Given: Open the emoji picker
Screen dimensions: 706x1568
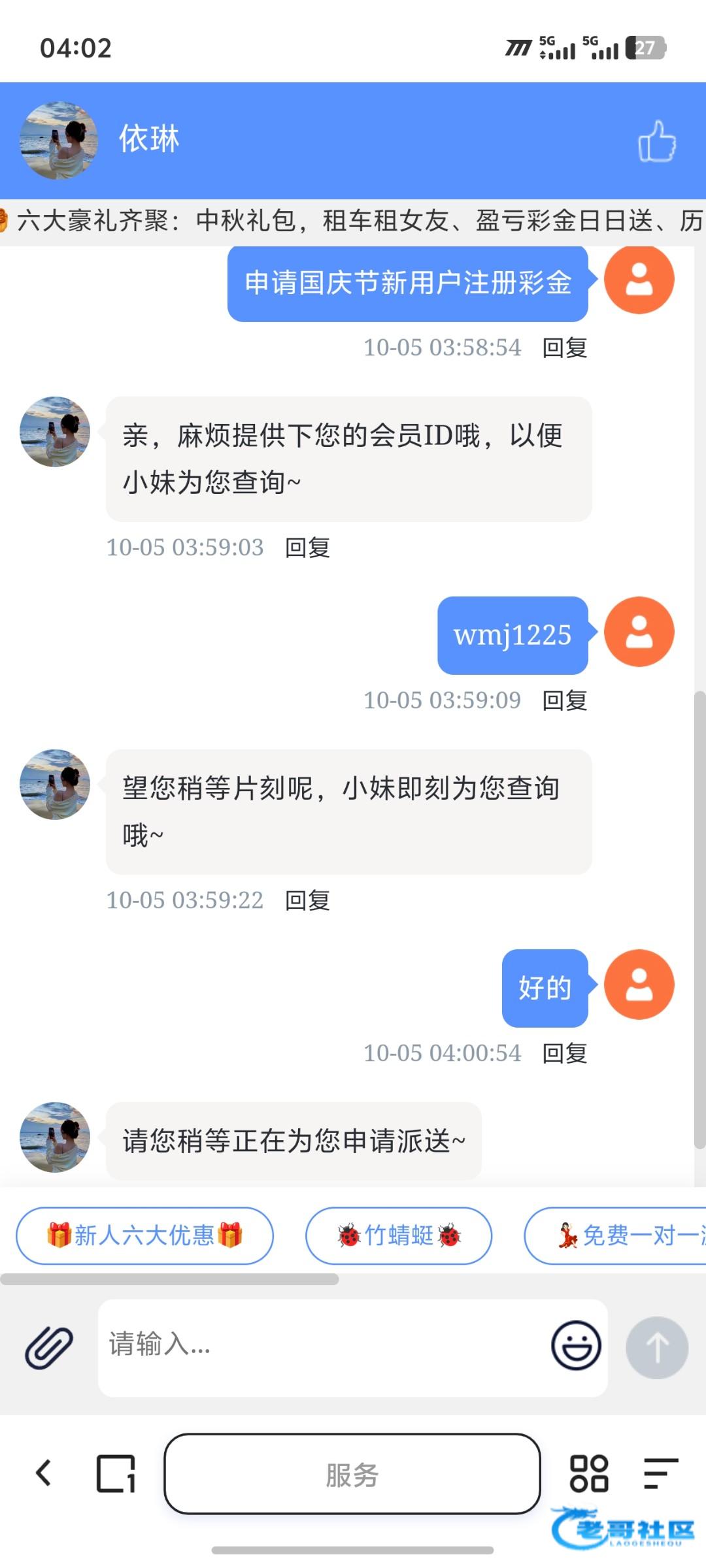Looking at the screenshot, I should 576,1346.
